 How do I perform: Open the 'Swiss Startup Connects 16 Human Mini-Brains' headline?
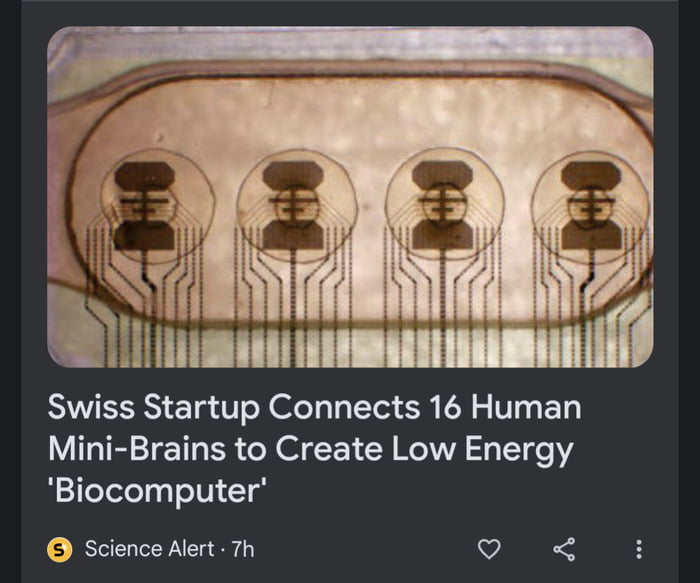click(x=315, y=450)
